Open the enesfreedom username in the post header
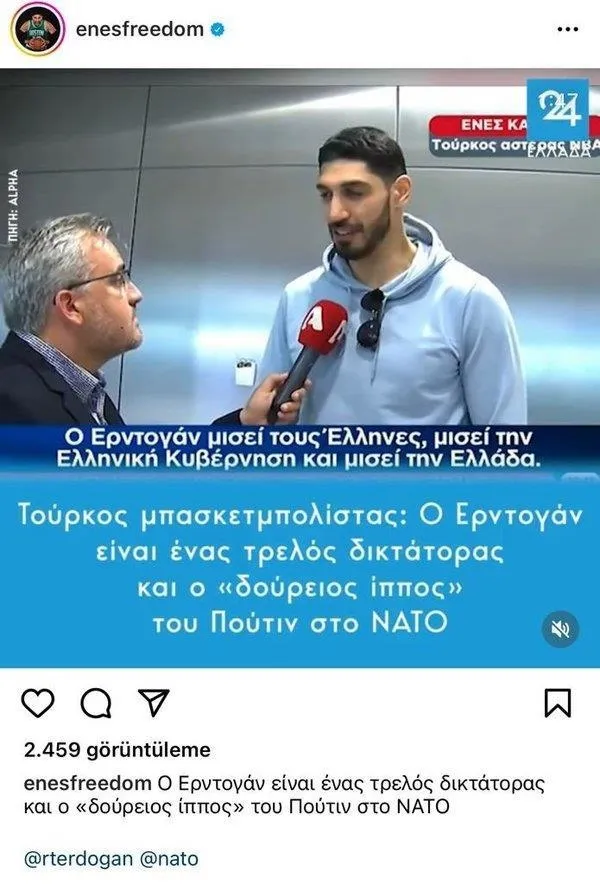Viewport: 600px width, 884px height. pyautogui.click(x=141, y=31)
